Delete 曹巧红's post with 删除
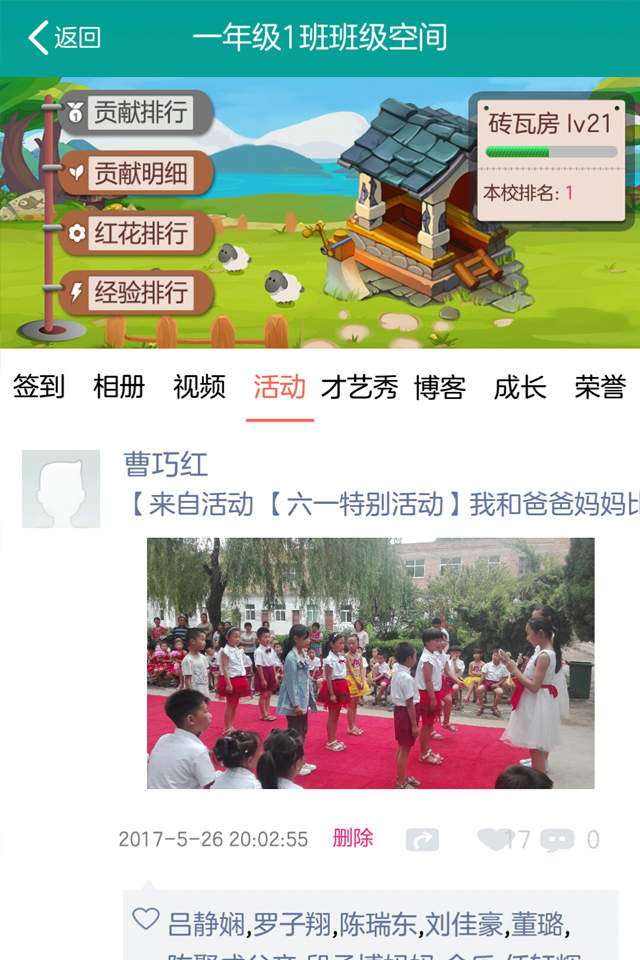This screenshot has height=960, width=640. tap(352, 838)
